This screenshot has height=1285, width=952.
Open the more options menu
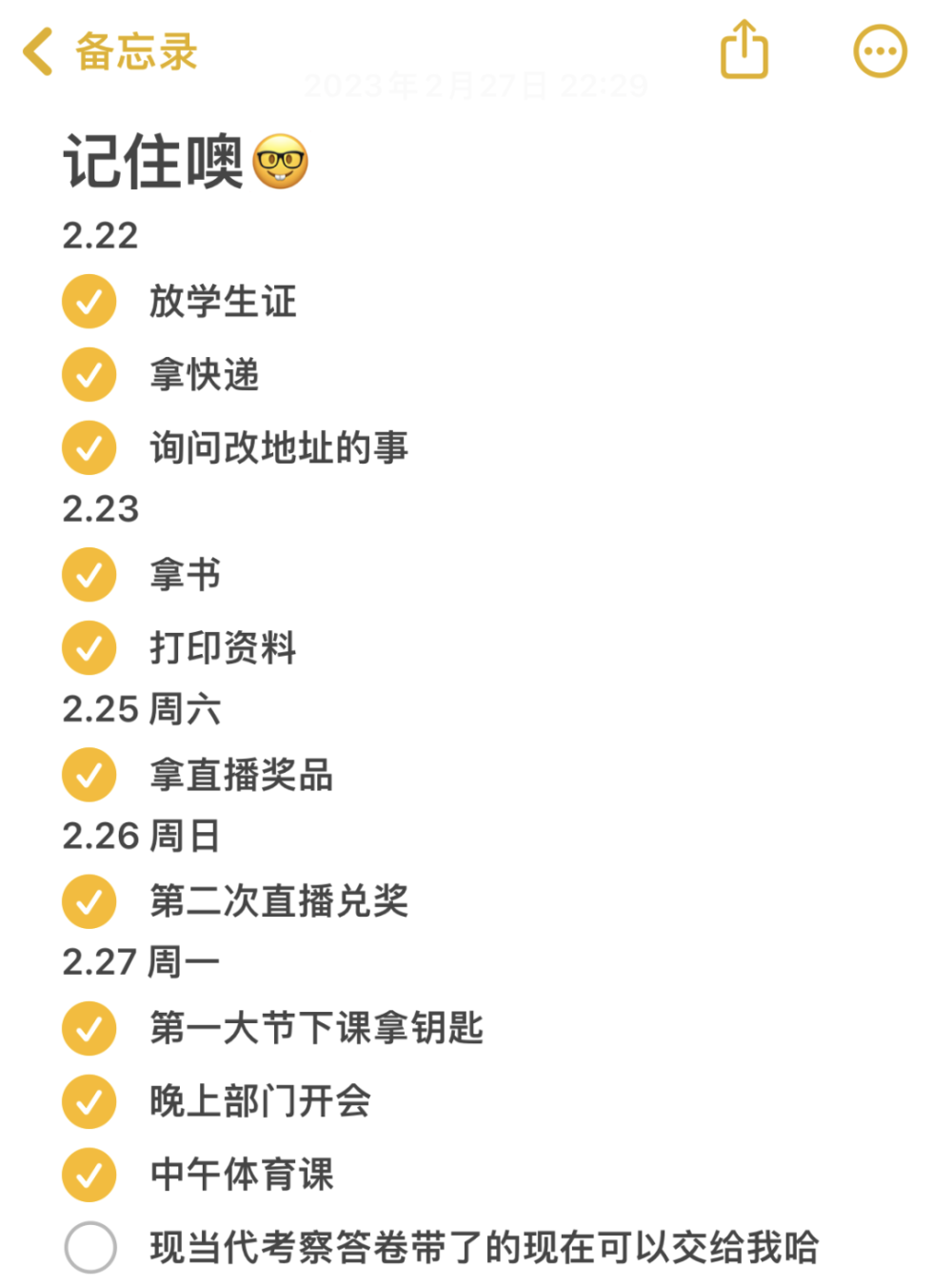coord(880,51)
